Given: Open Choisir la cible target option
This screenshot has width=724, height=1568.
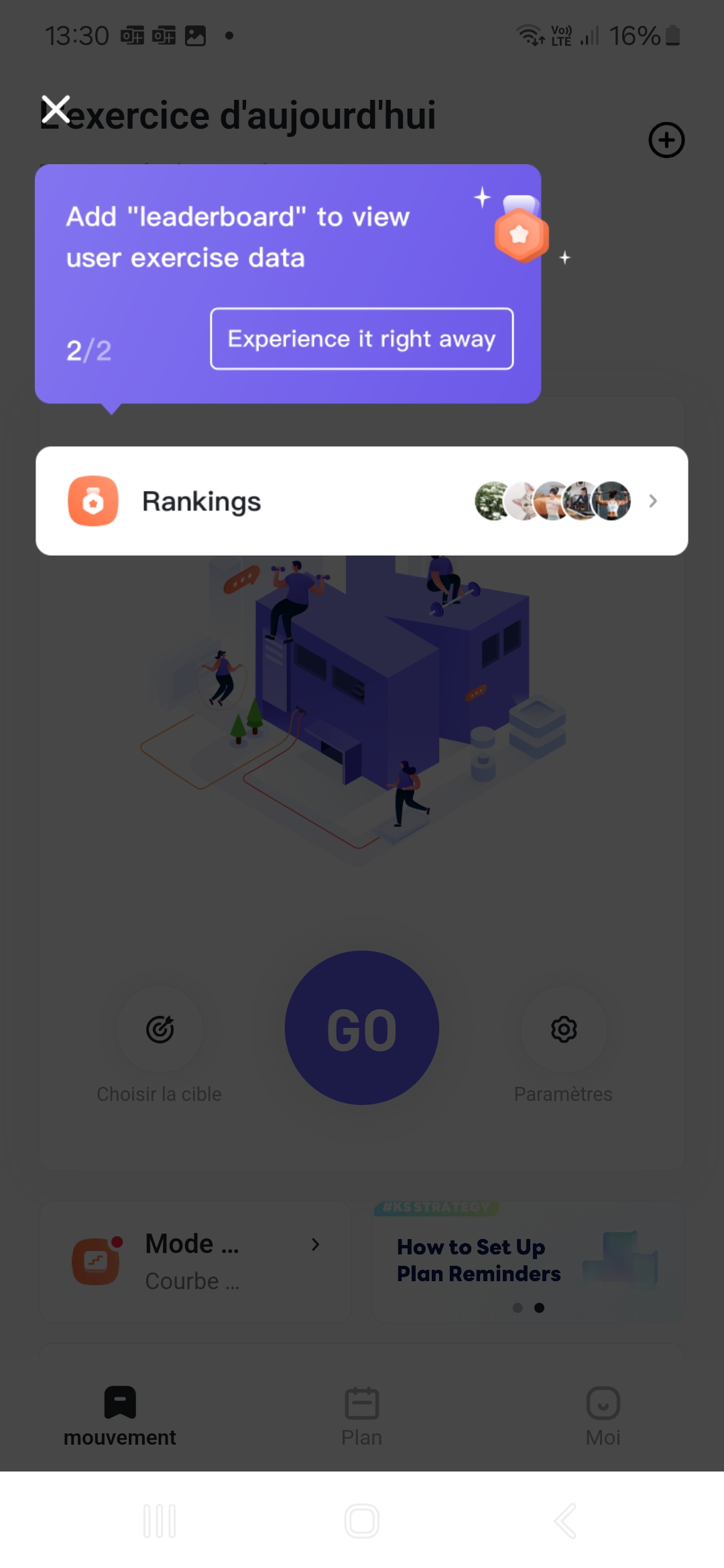Looking at the screenshot, I should tap(160, 1029).
